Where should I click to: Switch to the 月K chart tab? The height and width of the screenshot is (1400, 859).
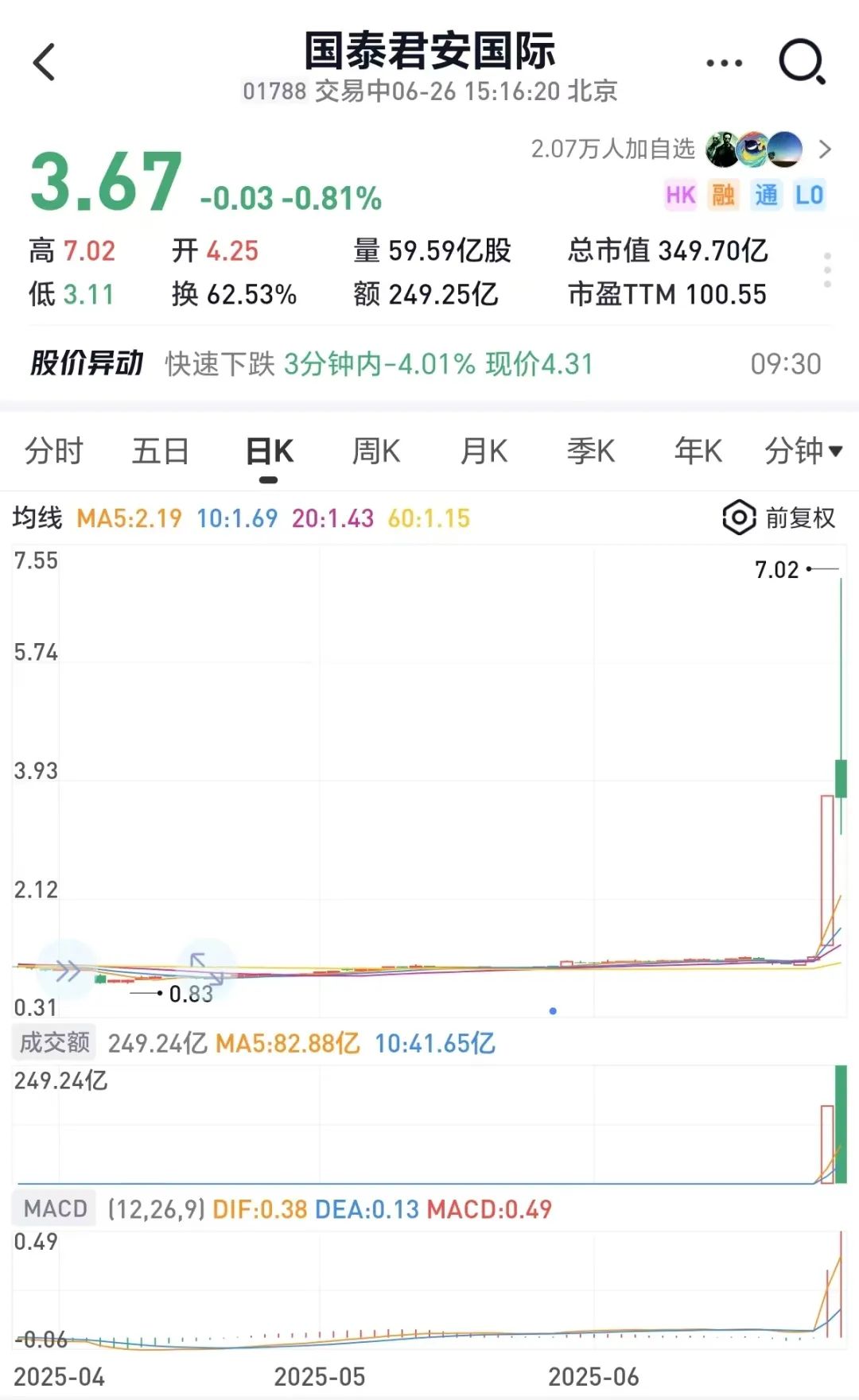pyautogui.click(x=484, y=451)
